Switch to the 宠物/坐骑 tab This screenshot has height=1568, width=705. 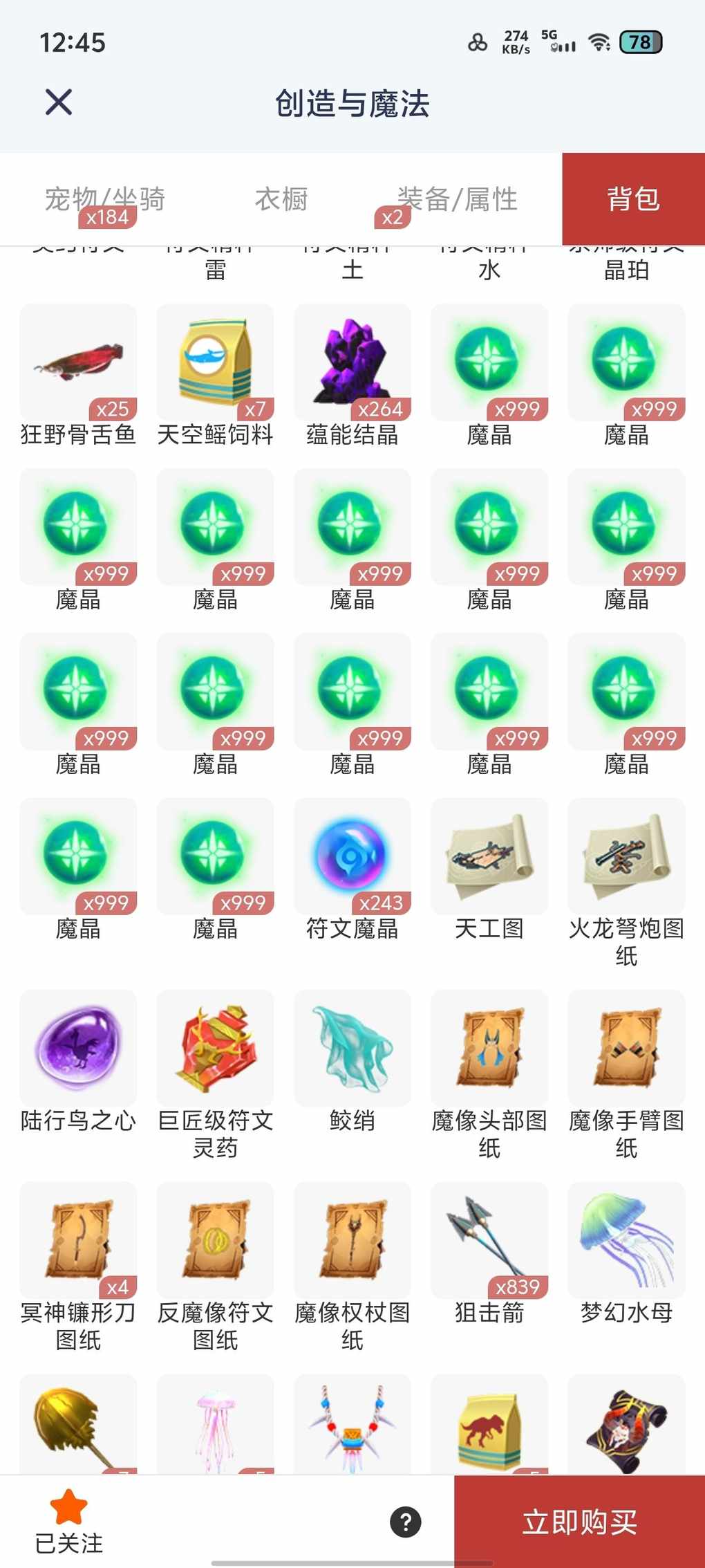pos(105,199)
